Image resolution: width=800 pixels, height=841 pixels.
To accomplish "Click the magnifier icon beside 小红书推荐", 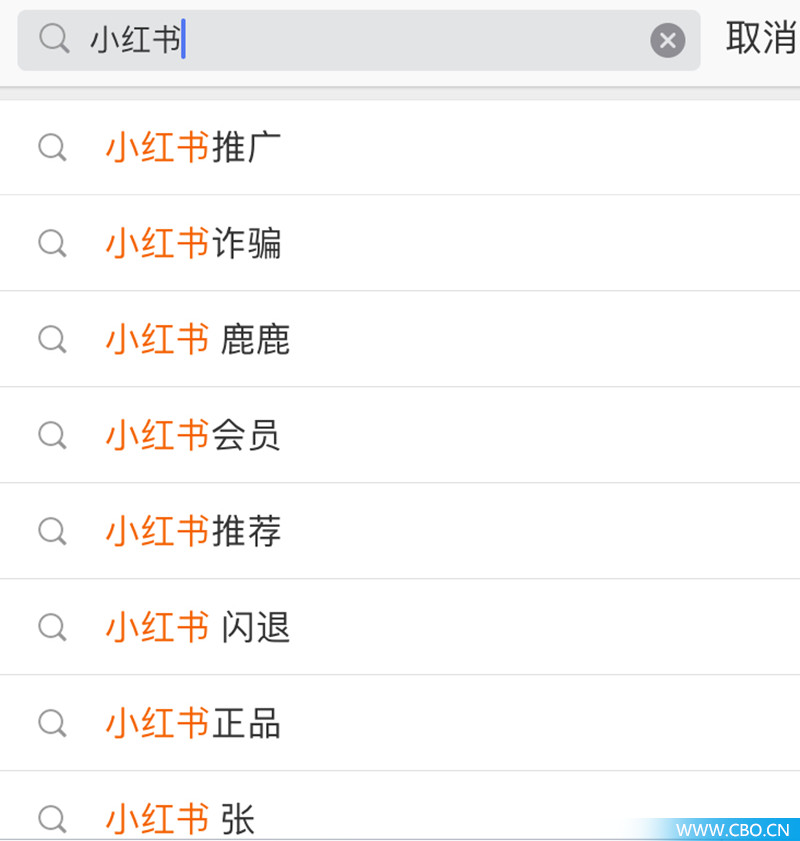I will click(52, 531).
